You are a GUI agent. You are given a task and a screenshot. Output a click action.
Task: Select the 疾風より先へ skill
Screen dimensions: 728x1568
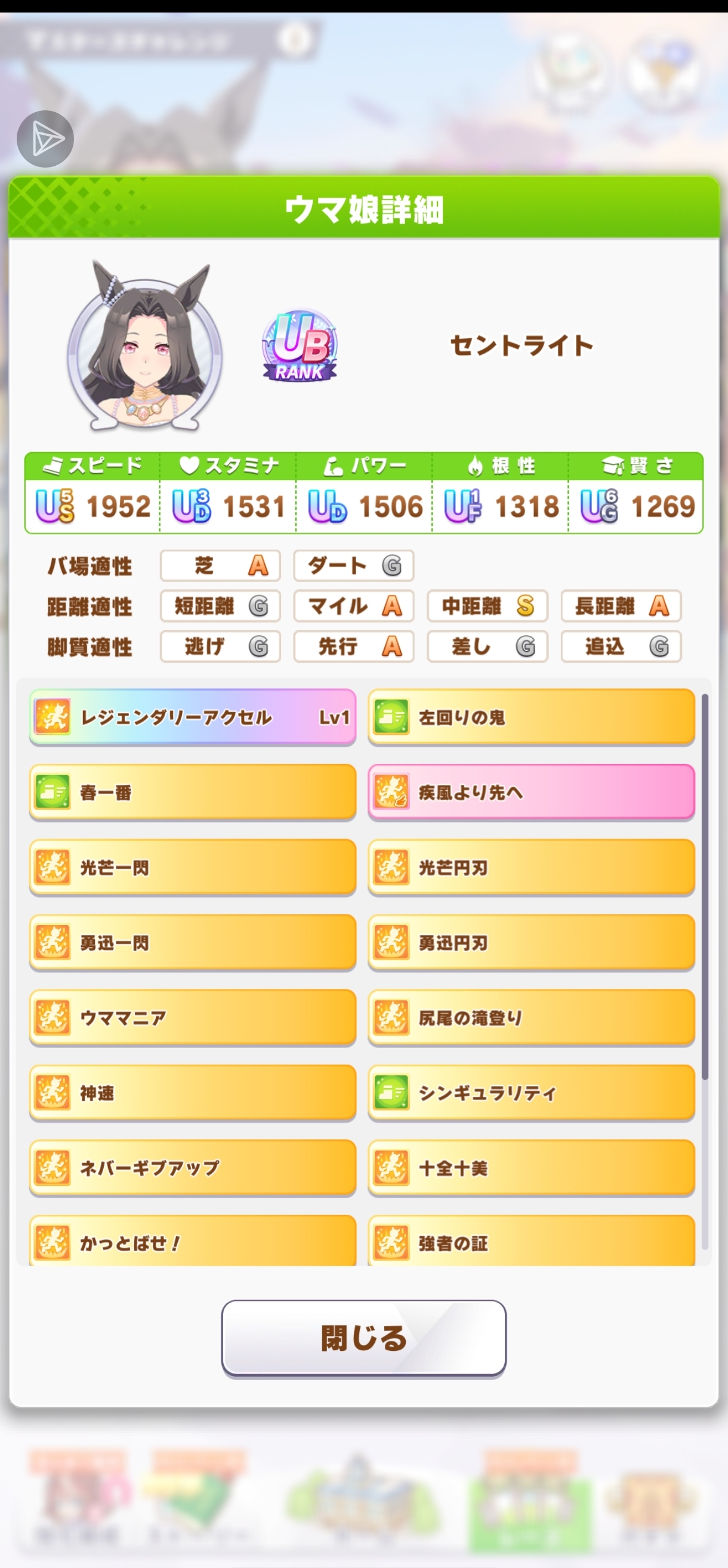pos(531,792)
